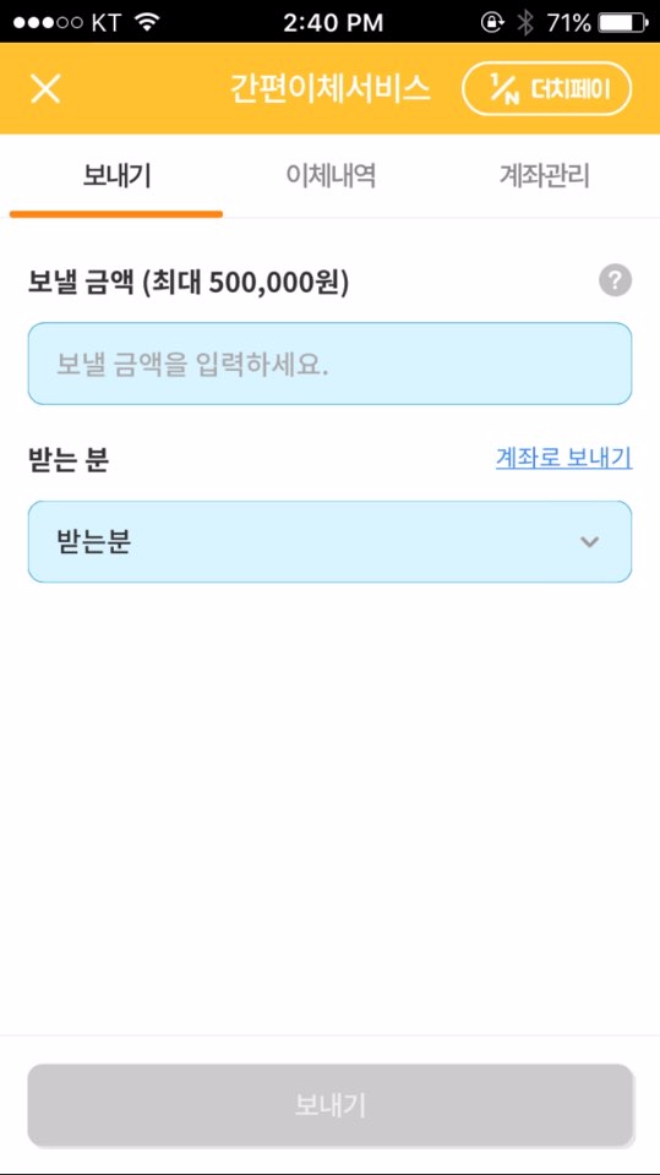Close the 간편이체서비스 screen with X
660x1175 pixels.
coord(45,89)
